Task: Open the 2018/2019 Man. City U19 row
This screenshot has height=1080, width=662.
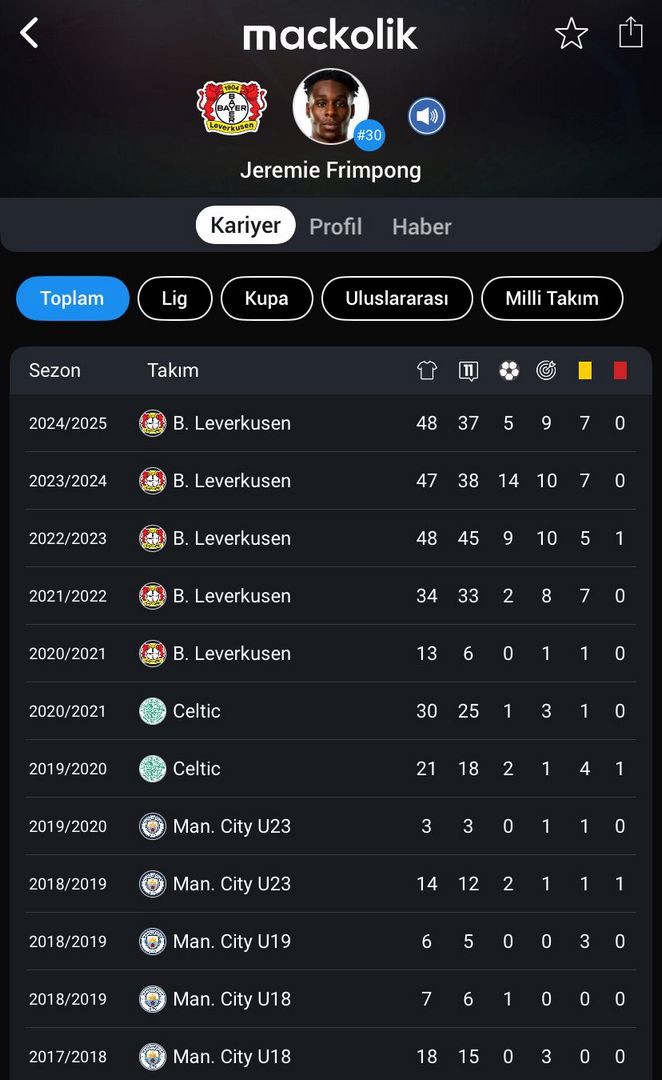Action: click(x=331, y=941)
